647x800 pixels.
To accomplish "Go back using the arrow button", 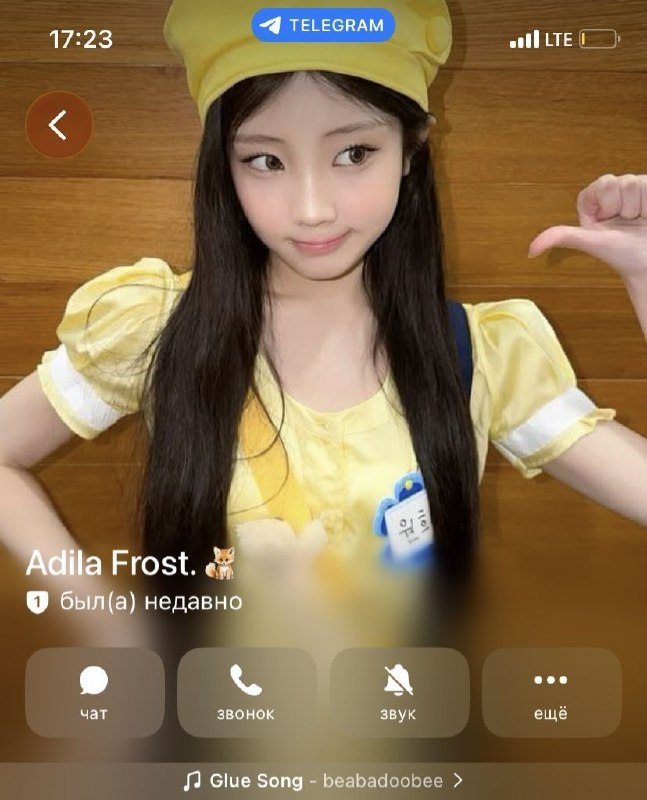I will click(x=59, y=124).
